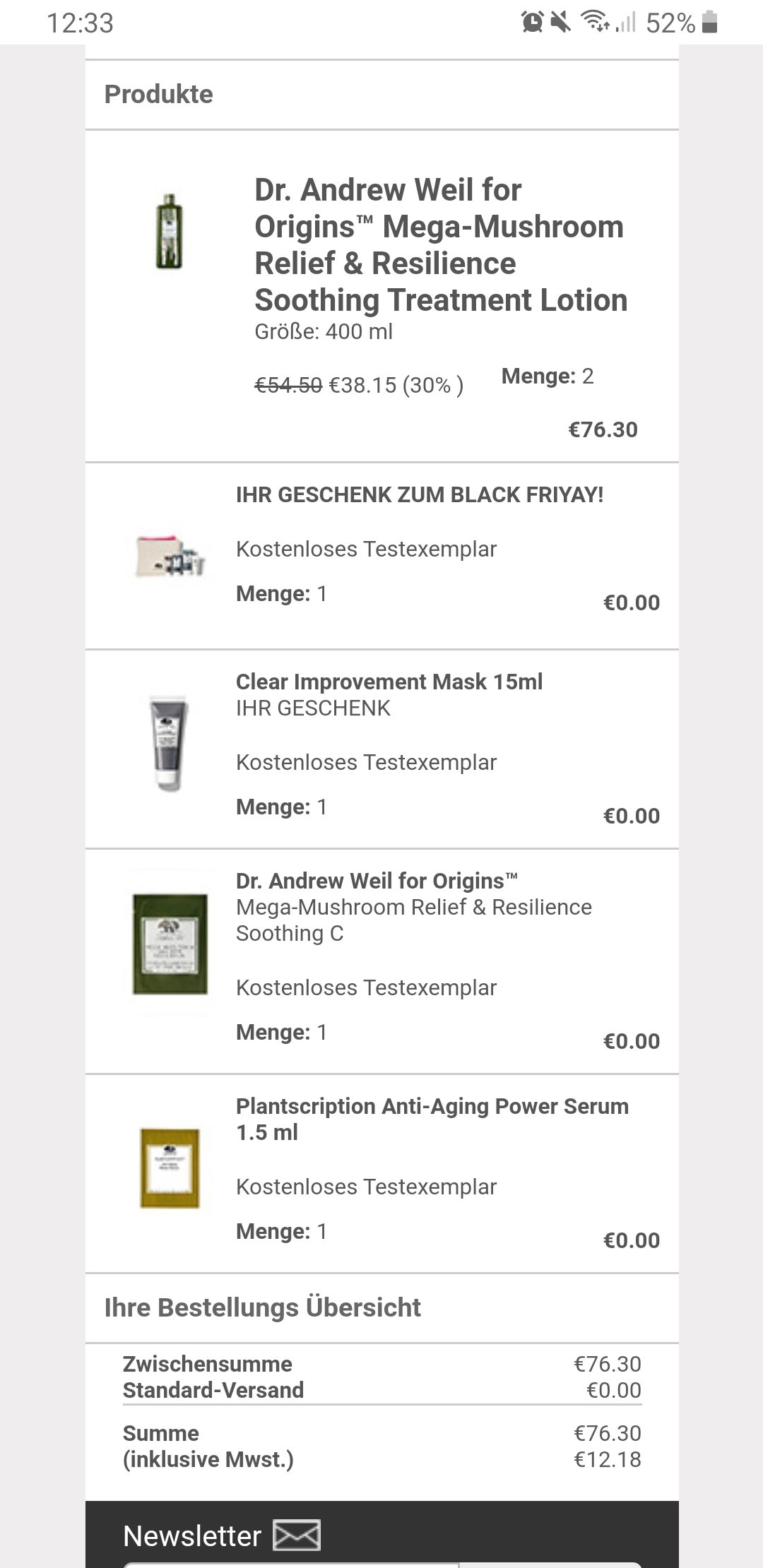Screen dimensions: 763x1568
Task: Open the Newsletter envelope link
Action: pyautogui.click(x=222, y=1536)
